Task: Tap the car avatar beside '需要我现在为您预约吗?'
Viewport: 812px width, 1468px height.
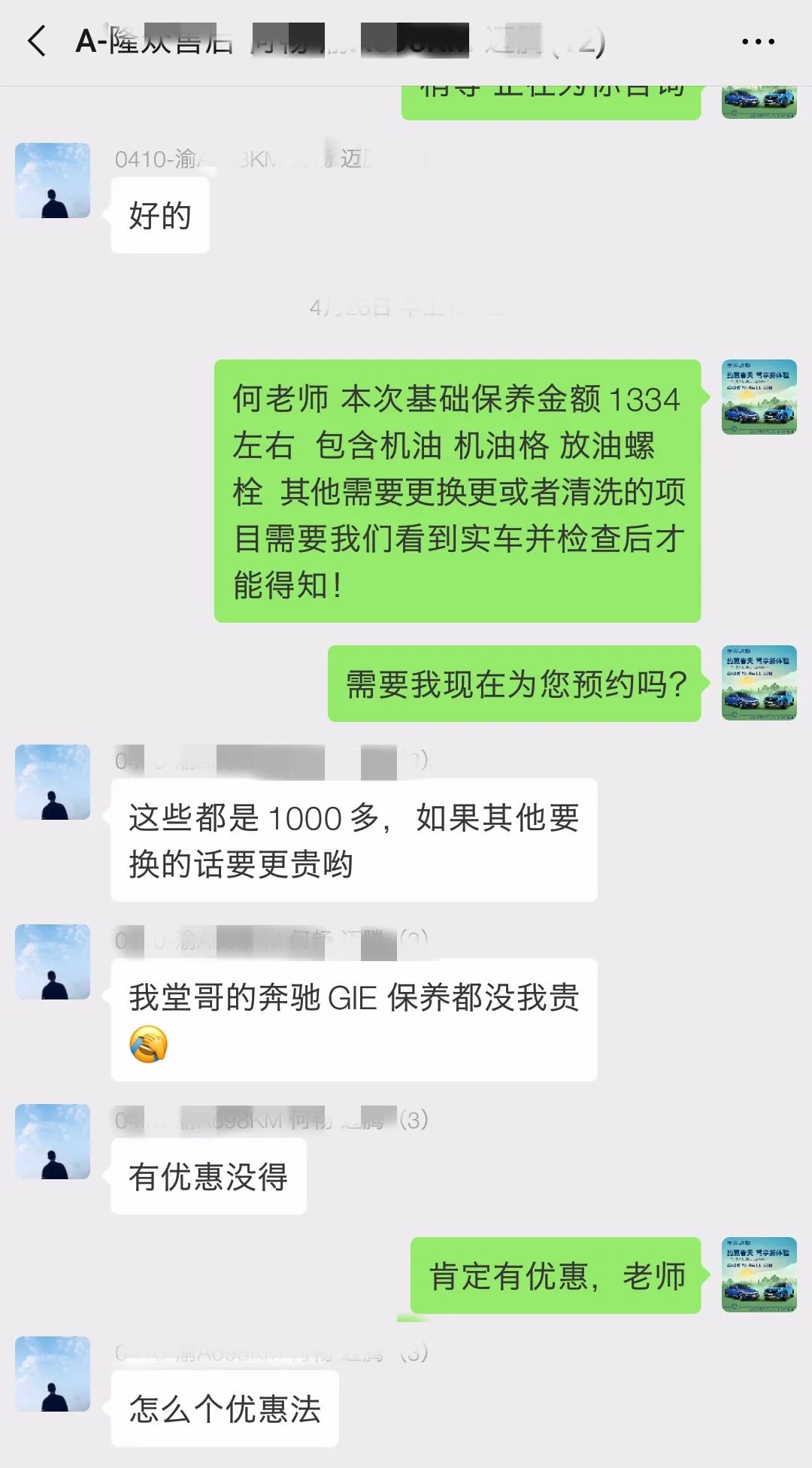Action: pyautogui.click(x=759, y=683)
